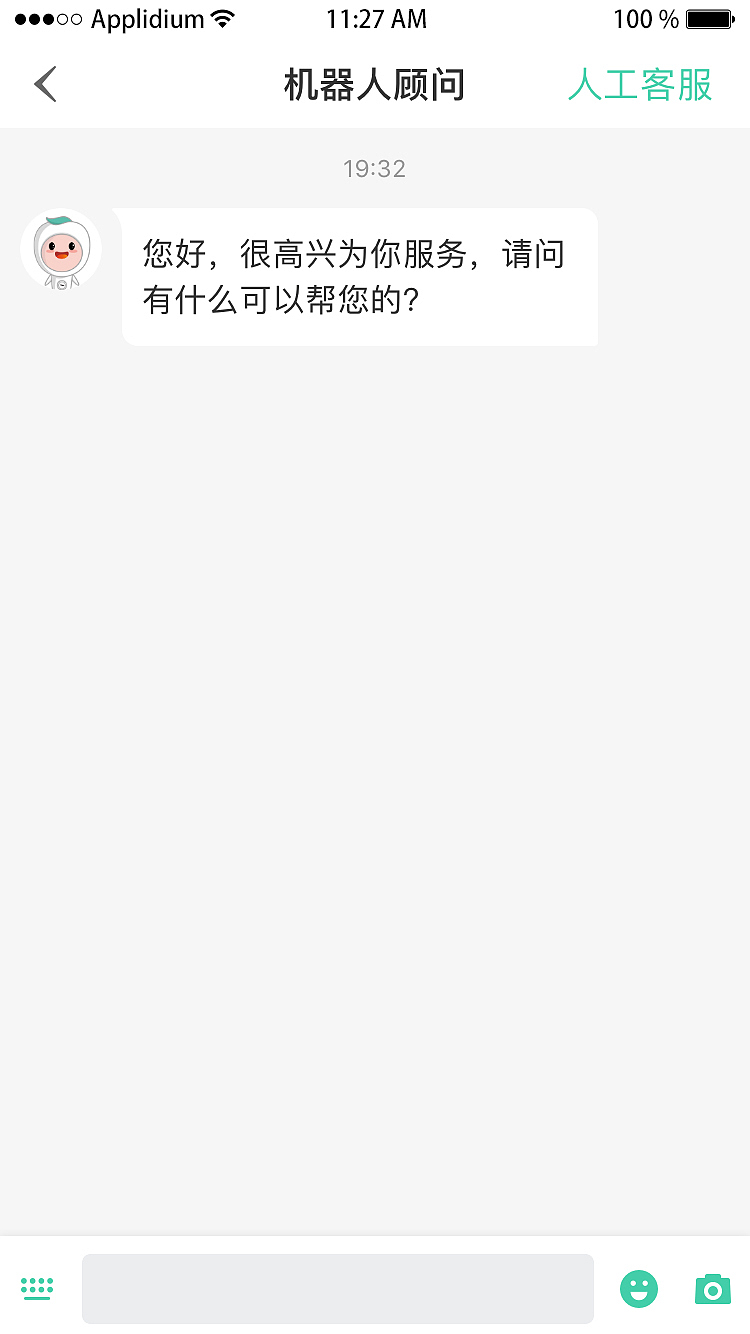Click the robot advisor avatar
This screenshot has height=1334, width=750.
[61, 249]
